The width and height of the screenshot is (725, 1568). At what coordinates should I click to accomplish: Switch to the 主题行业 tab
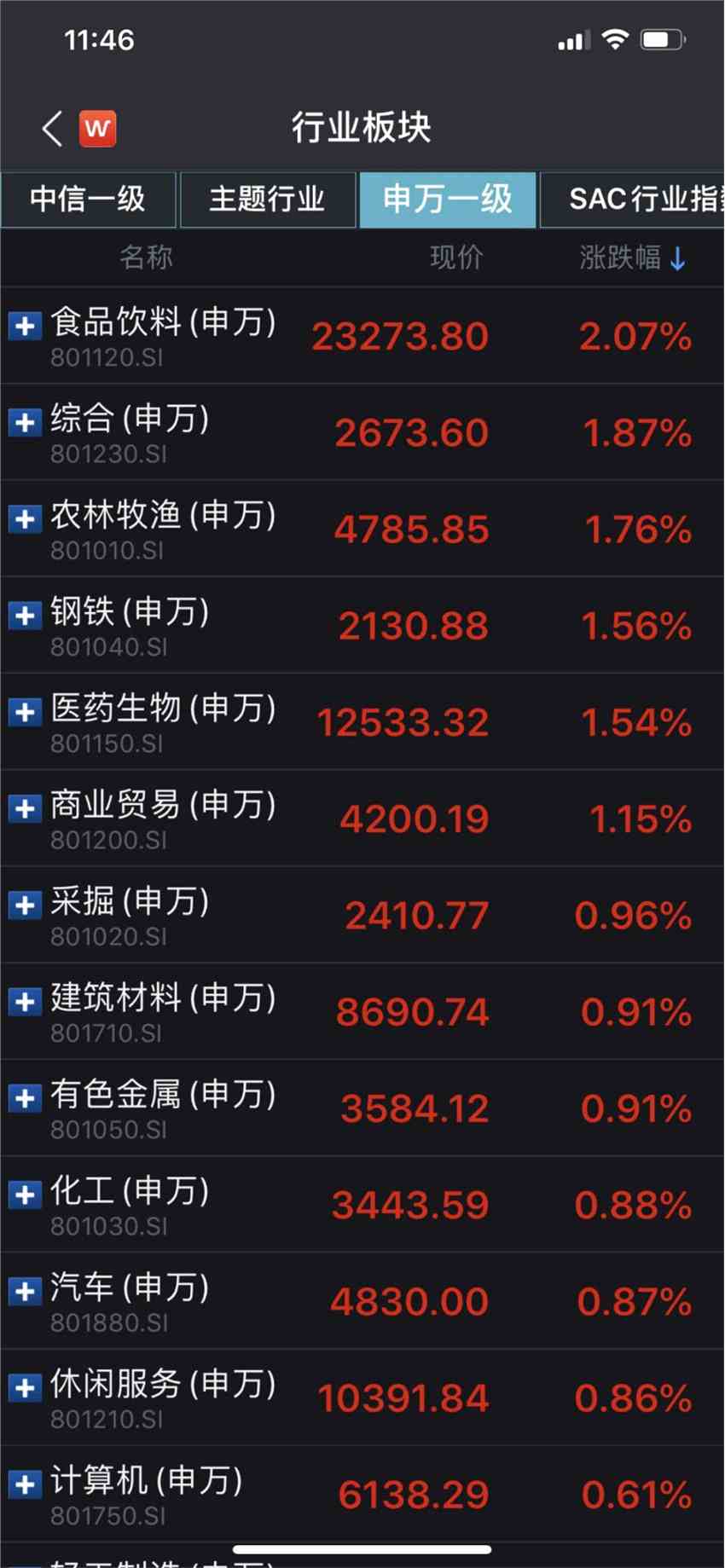tap(268, 200)
